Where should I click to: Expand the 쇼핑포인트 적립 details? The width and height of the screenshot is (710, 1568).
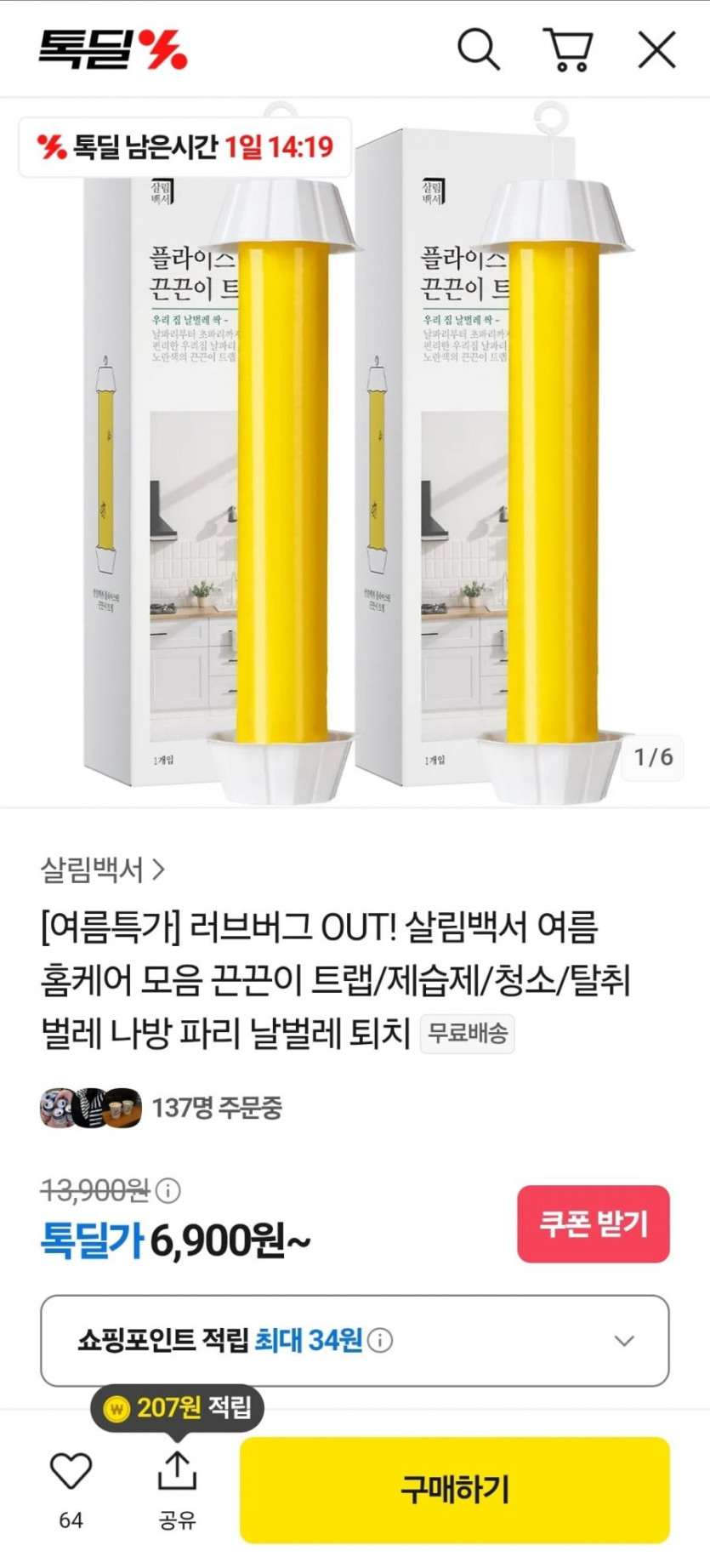(623, 1341)
